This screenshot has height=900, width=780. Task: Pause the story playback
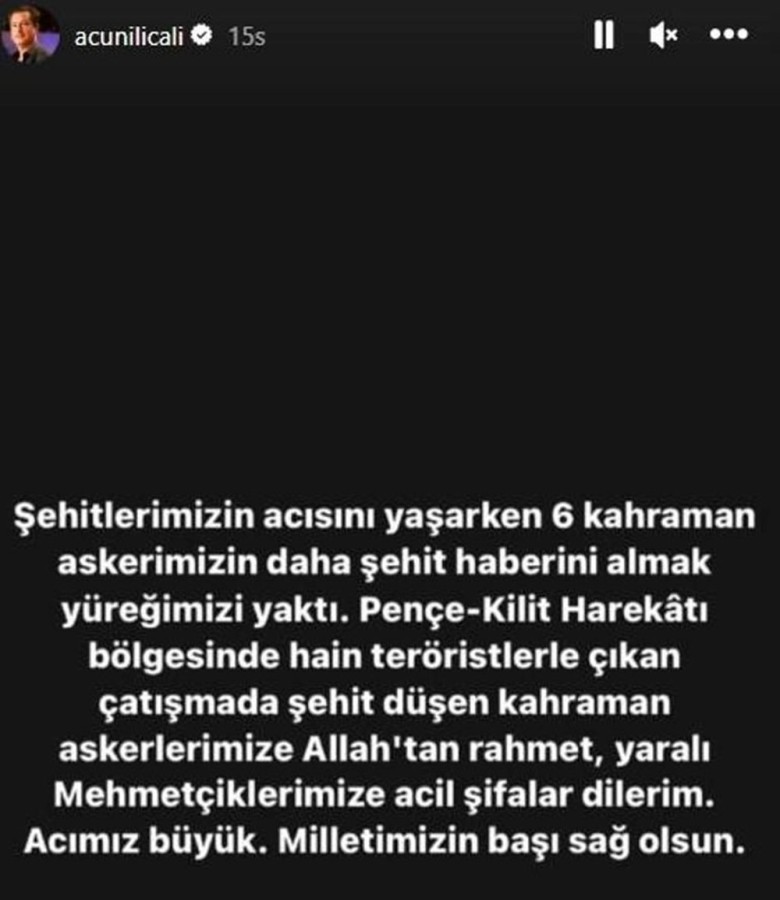pos(603,36)
